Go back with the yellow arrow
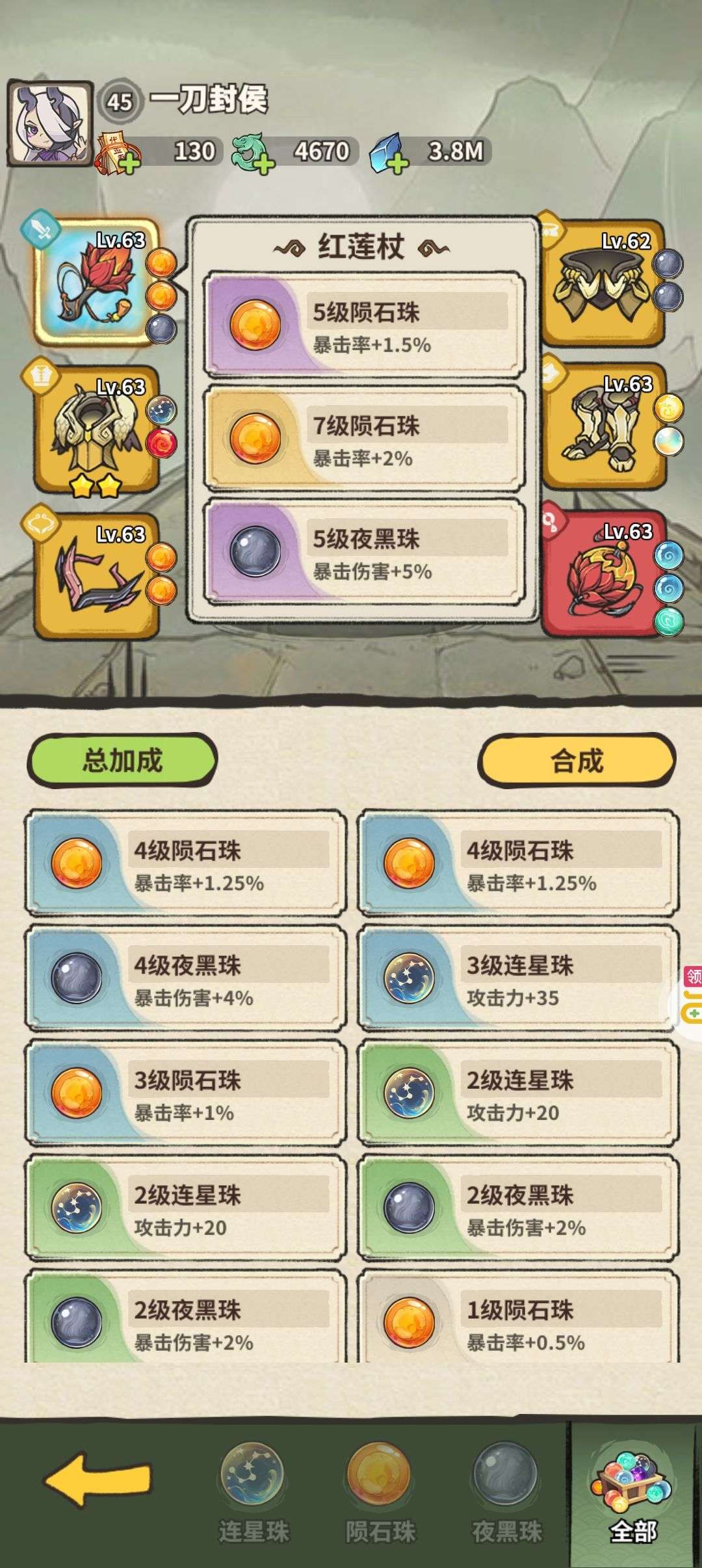702x1568 pixels. click(97, 1480)
